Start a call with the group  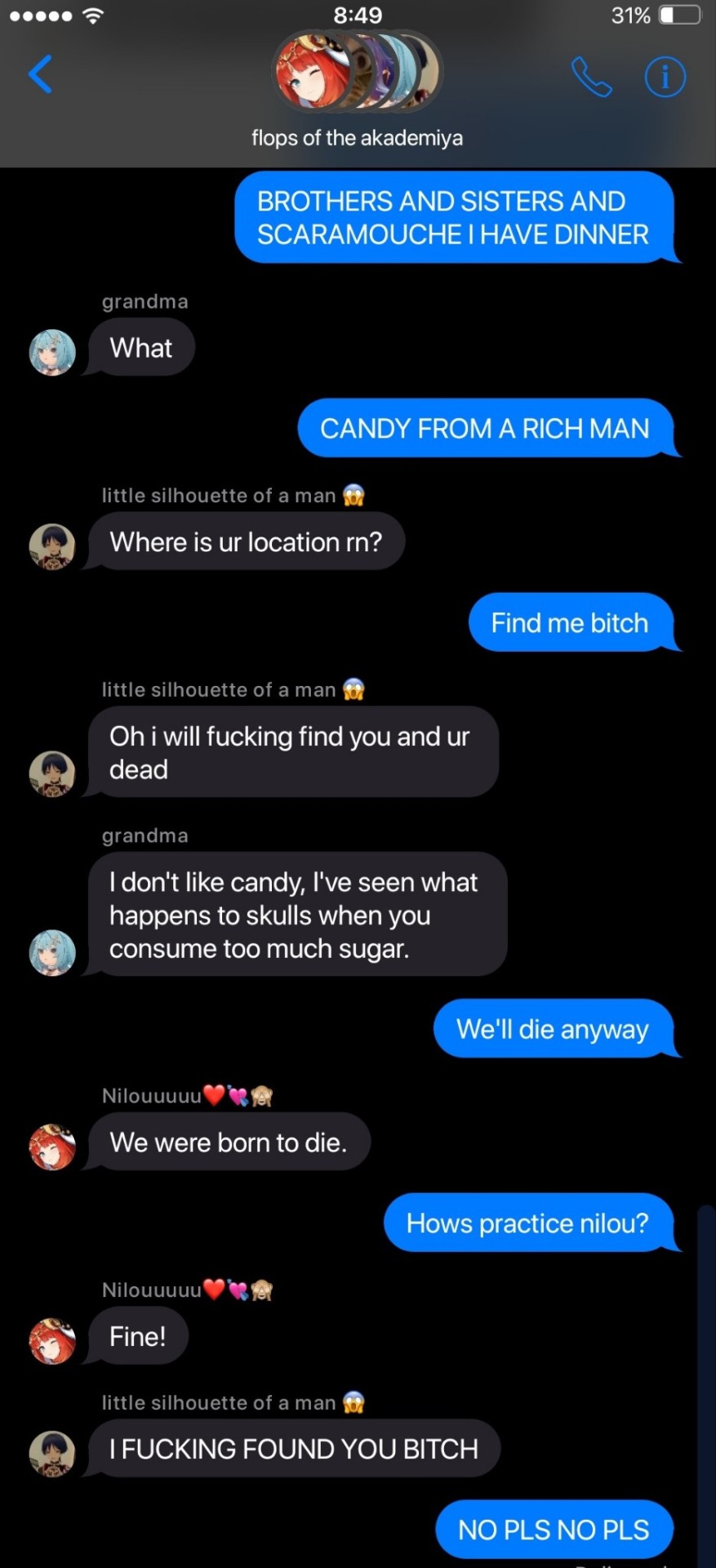(x=591, y=78)
